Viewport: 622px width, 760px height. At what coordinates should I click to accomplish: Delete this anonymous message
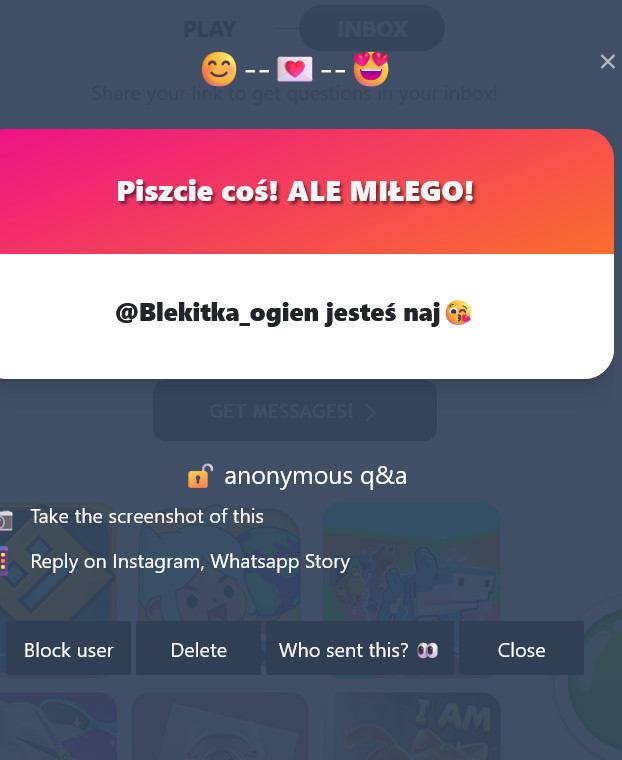pos(198,649)
